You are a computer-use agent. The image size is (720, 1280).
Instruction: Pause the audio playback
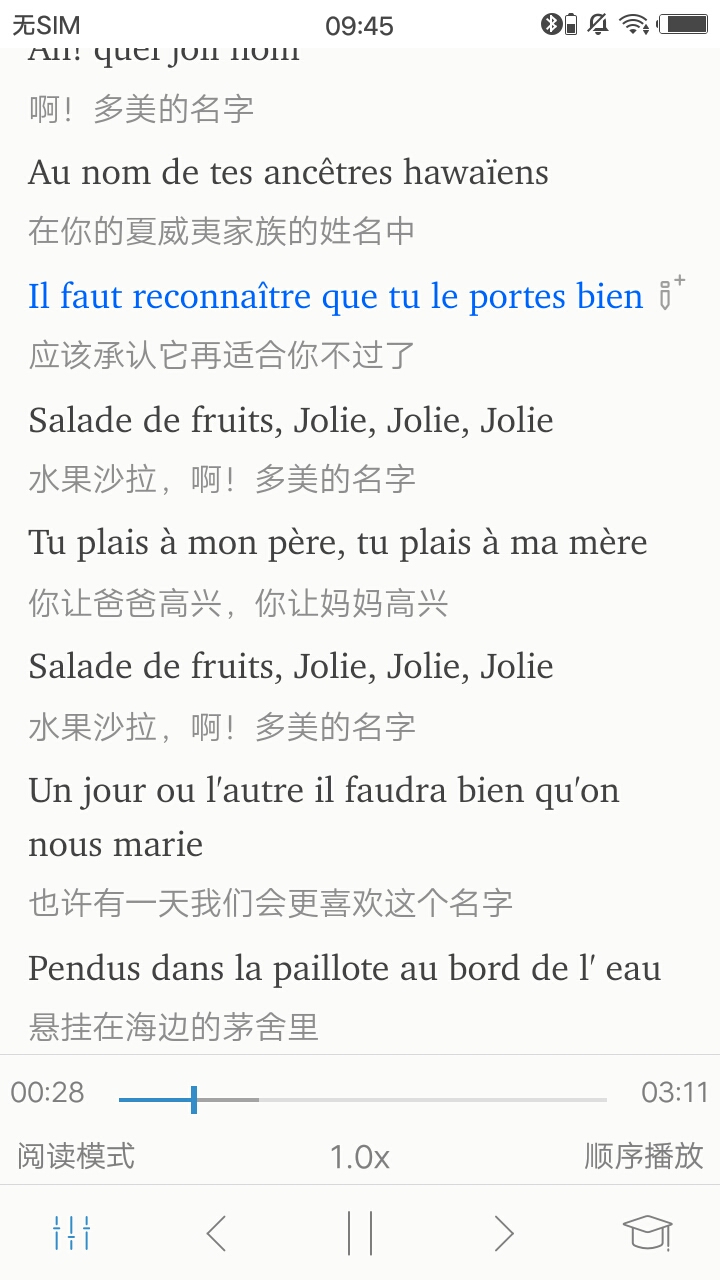coord(360,1233)
